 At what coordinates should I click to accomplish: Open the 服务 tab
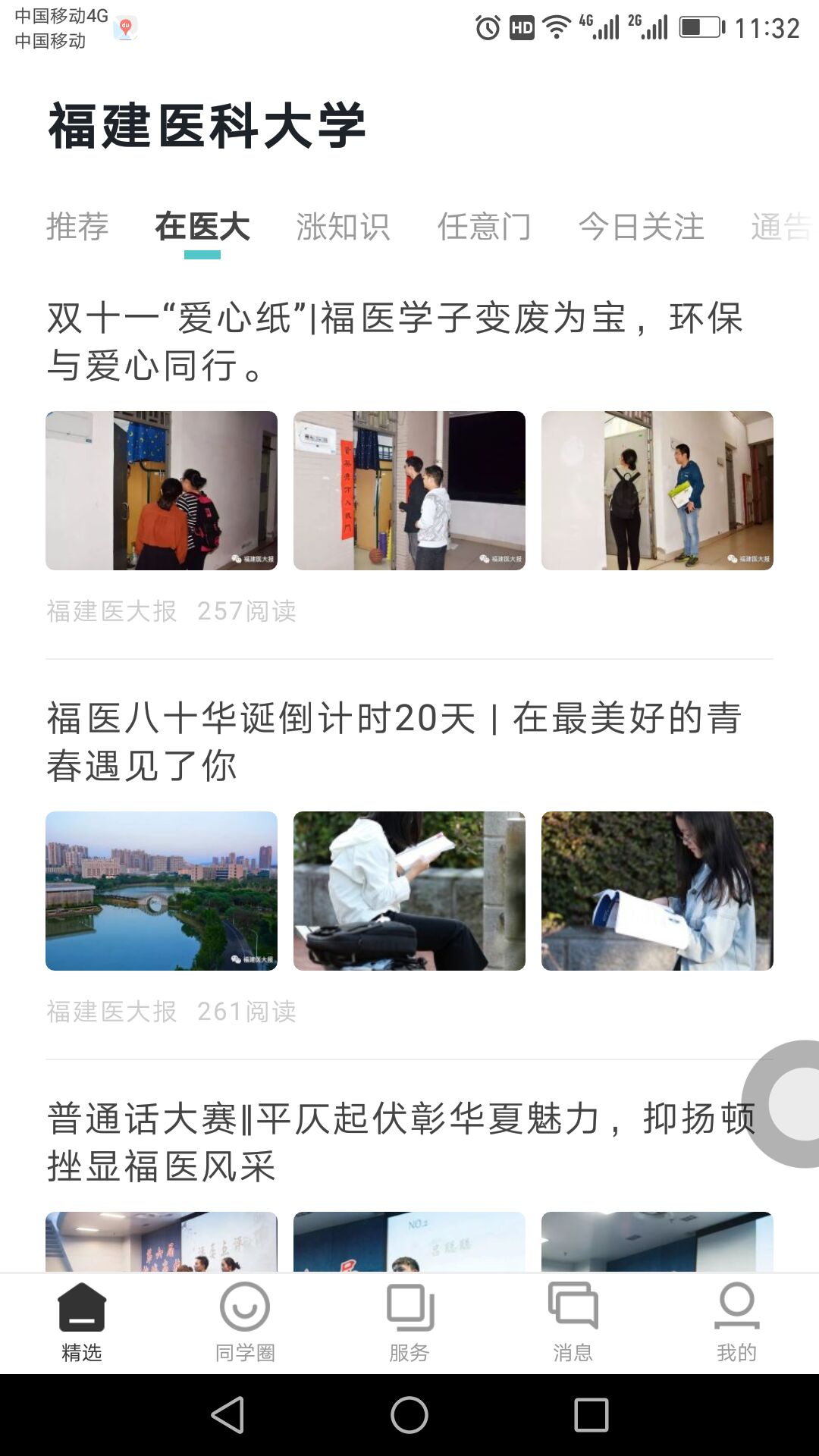[x=409, y=1322]
